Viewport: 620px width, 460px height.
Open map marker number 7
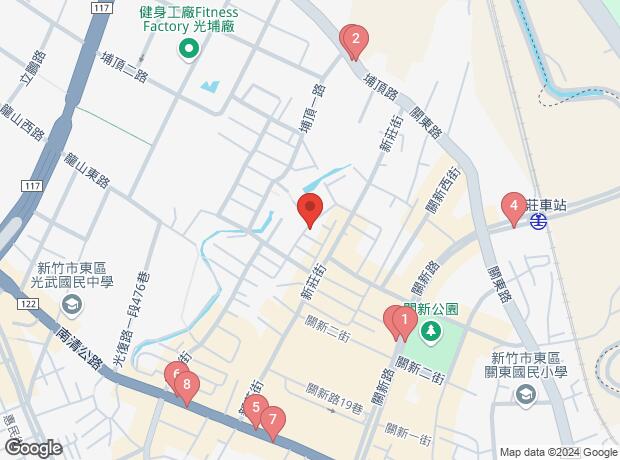[272, 421]
